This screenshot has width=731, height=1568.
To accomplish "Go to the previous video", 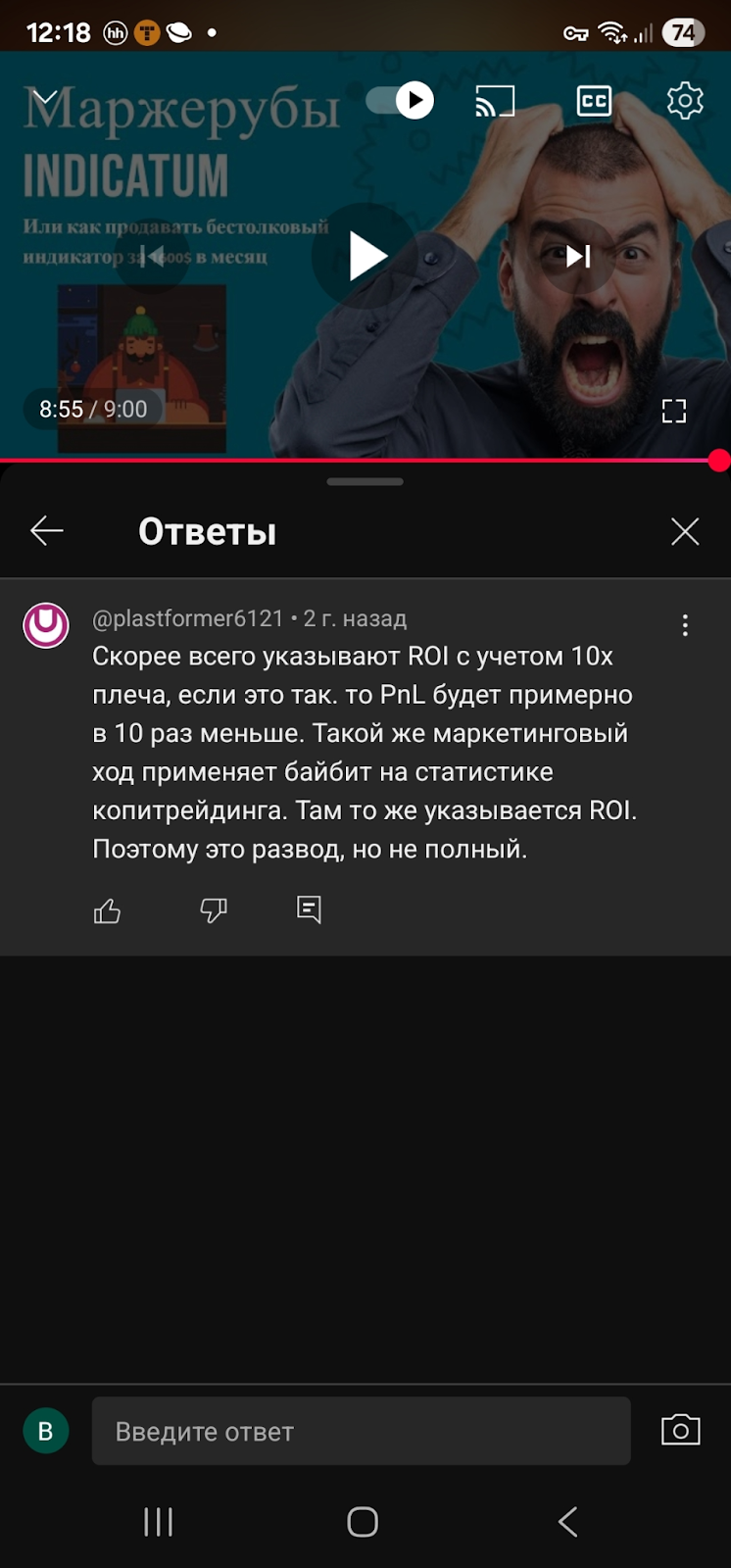I will [152, 257].
